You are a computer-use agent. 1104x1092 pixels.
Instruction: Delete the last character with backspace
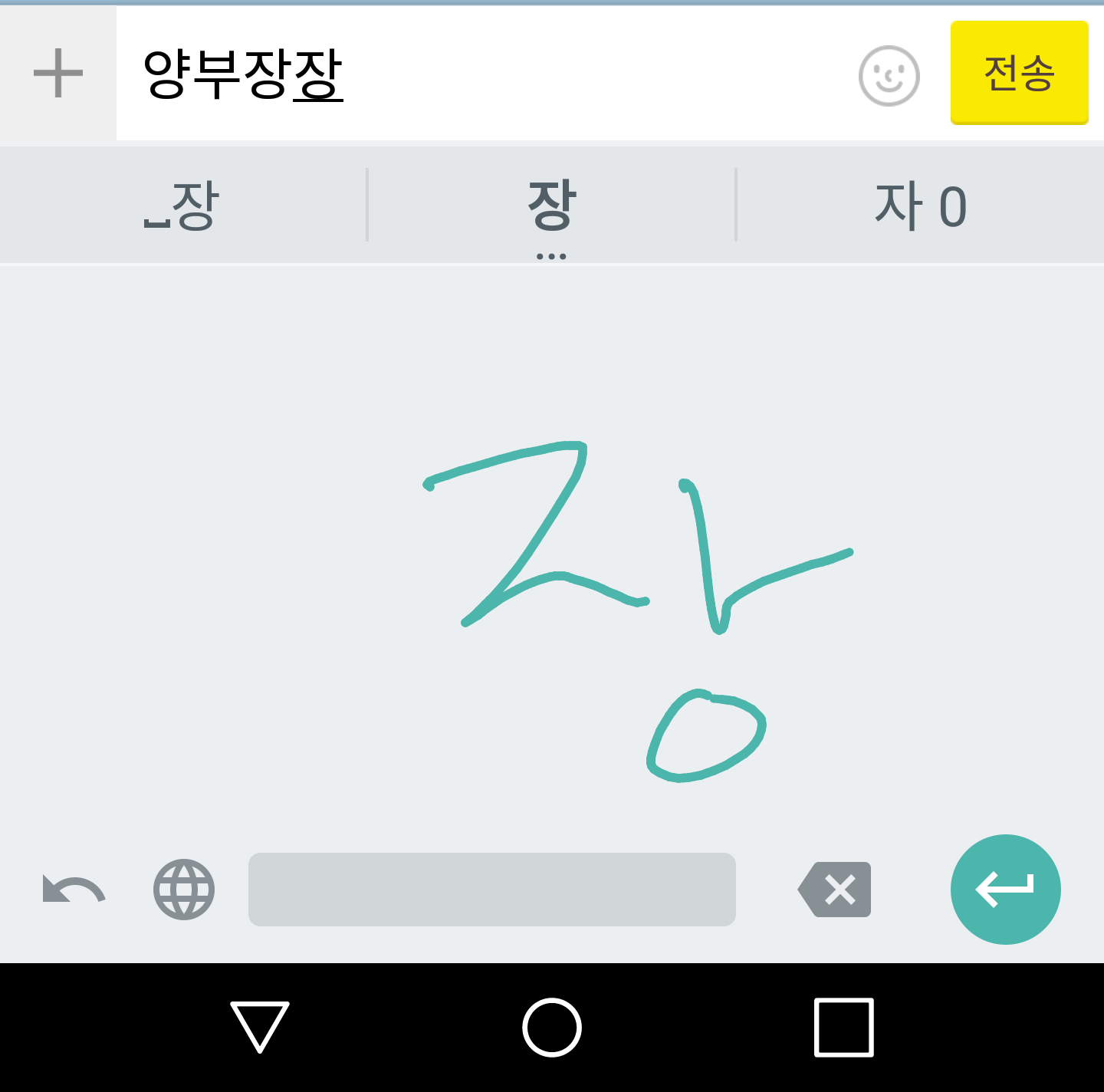click(836, 890)
